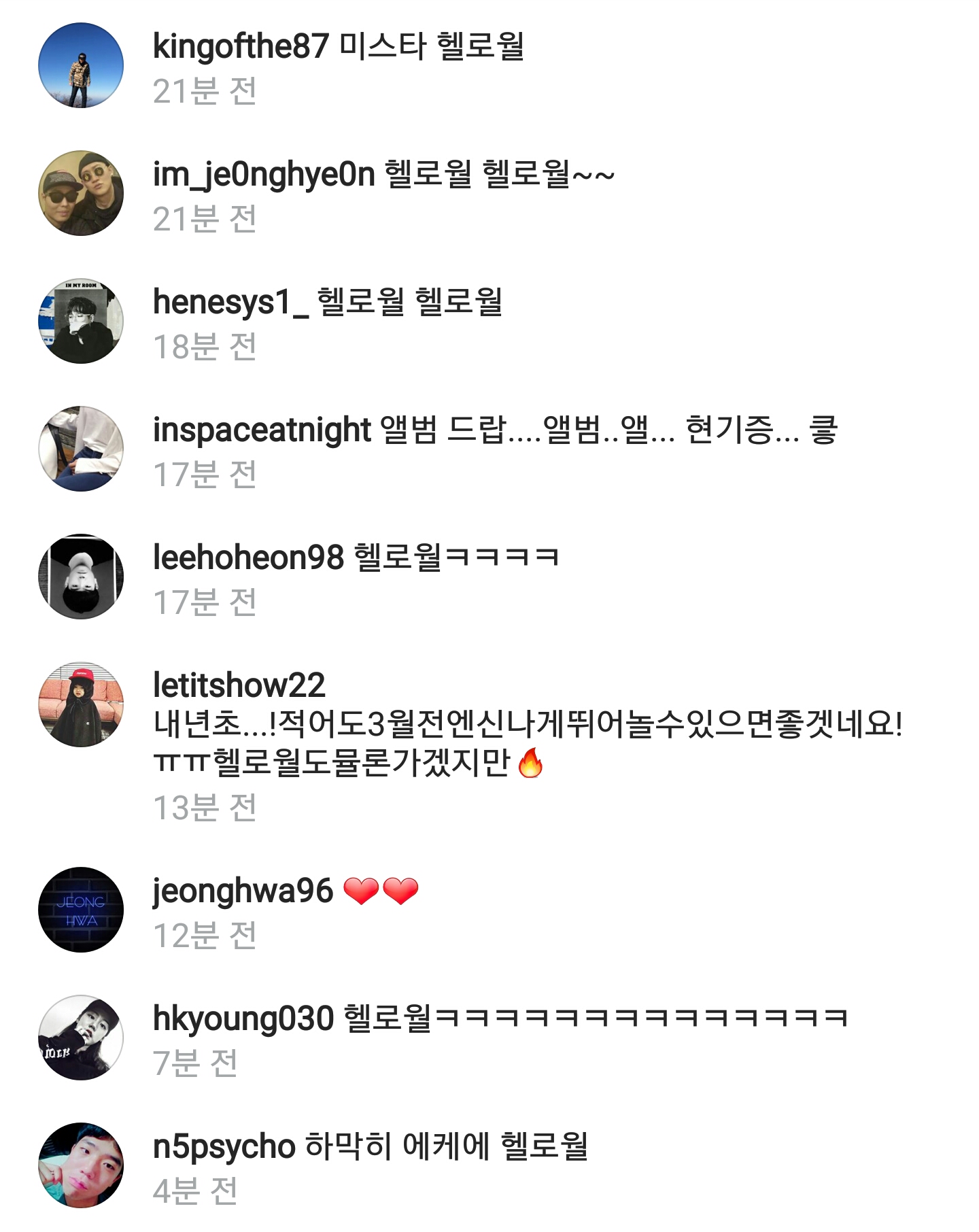
Task: Tap the username jeonghwa96
Action: click(x=243, y=891)
